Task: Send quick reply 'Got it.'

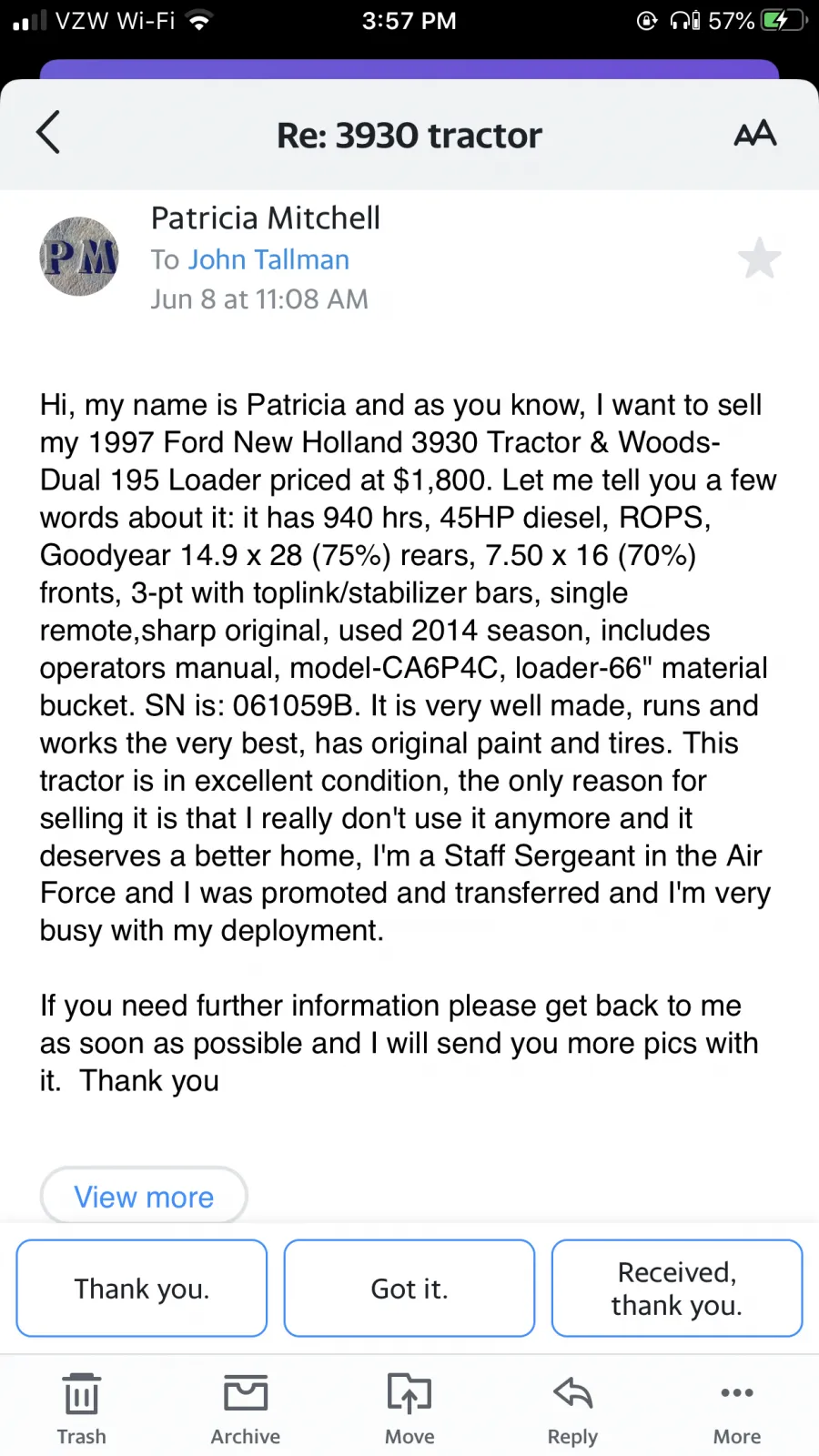Action: click(409, 1289)
